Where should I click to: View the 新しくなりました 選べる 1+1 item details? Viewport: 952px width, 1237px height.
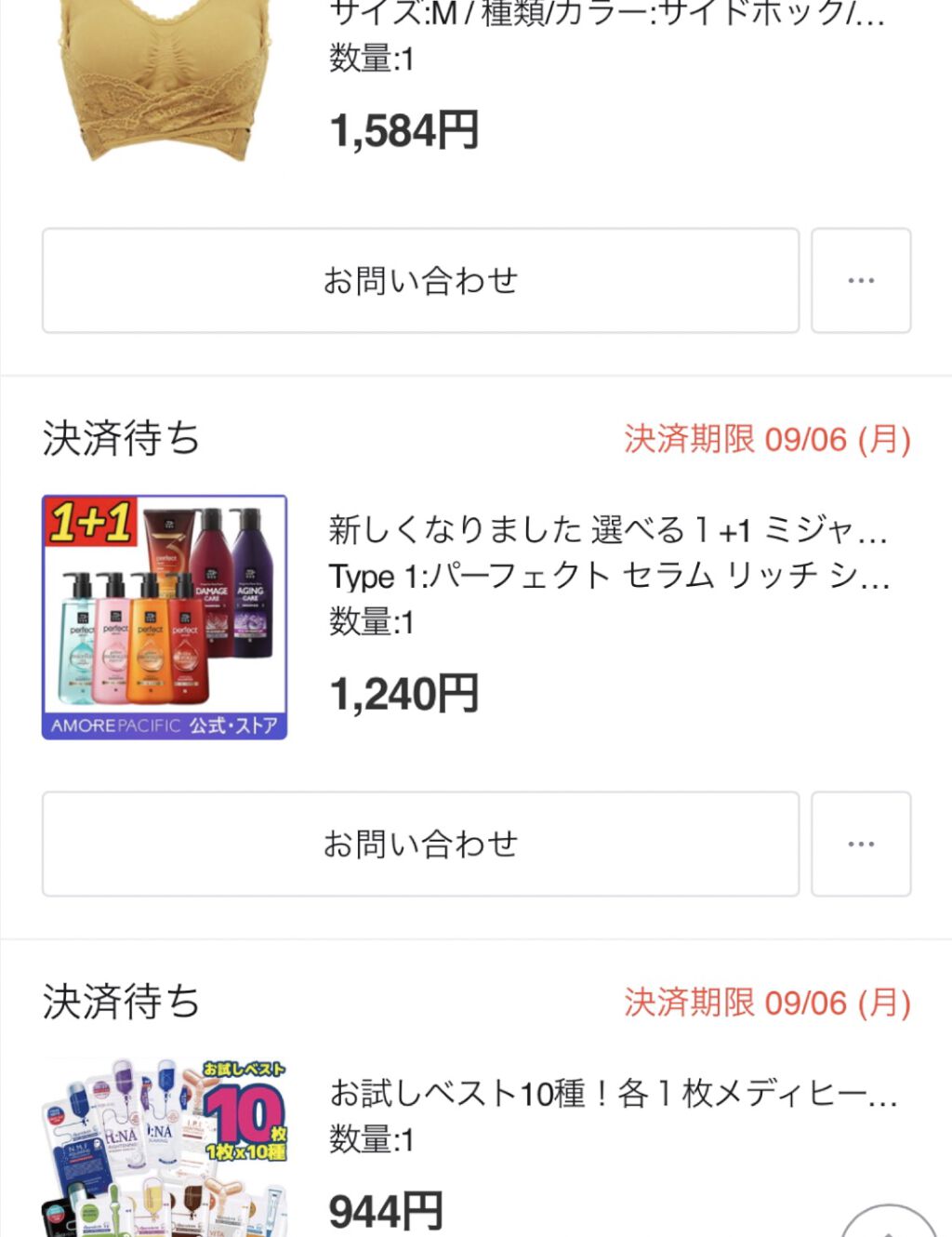(609, 530)
